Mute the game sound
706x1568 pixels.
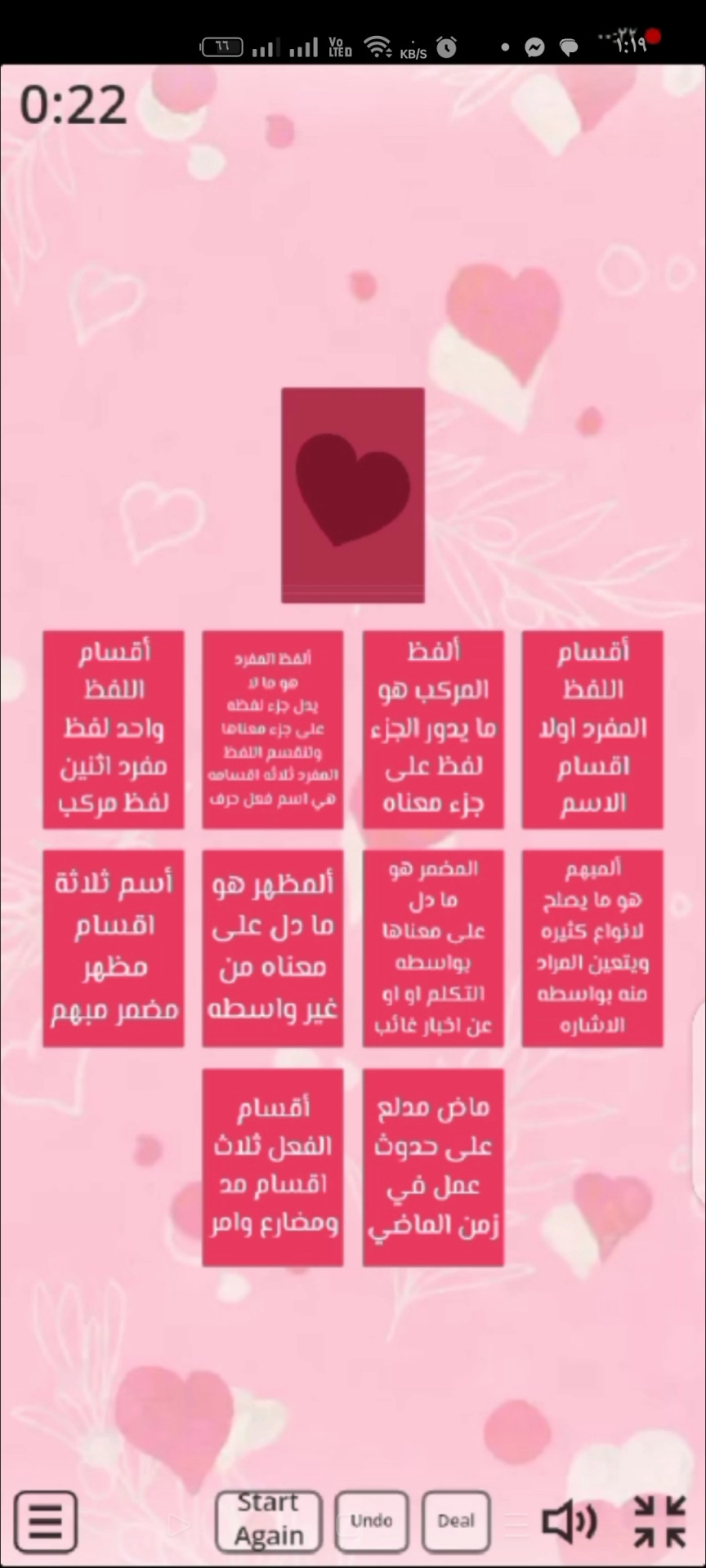[x=569, y=1521]
